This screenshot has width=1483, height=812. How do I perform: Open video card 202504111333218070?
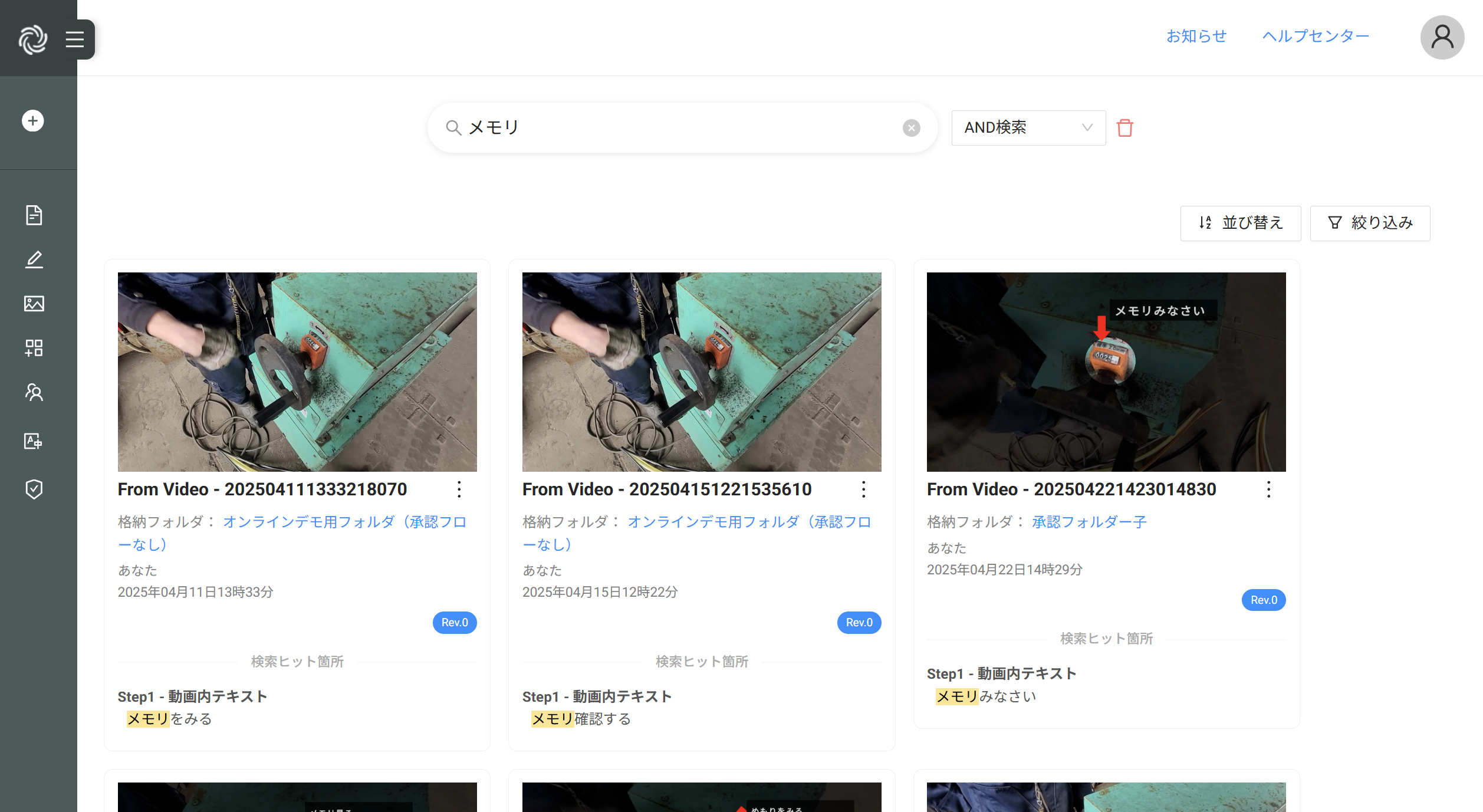click(x=297, y=372)
